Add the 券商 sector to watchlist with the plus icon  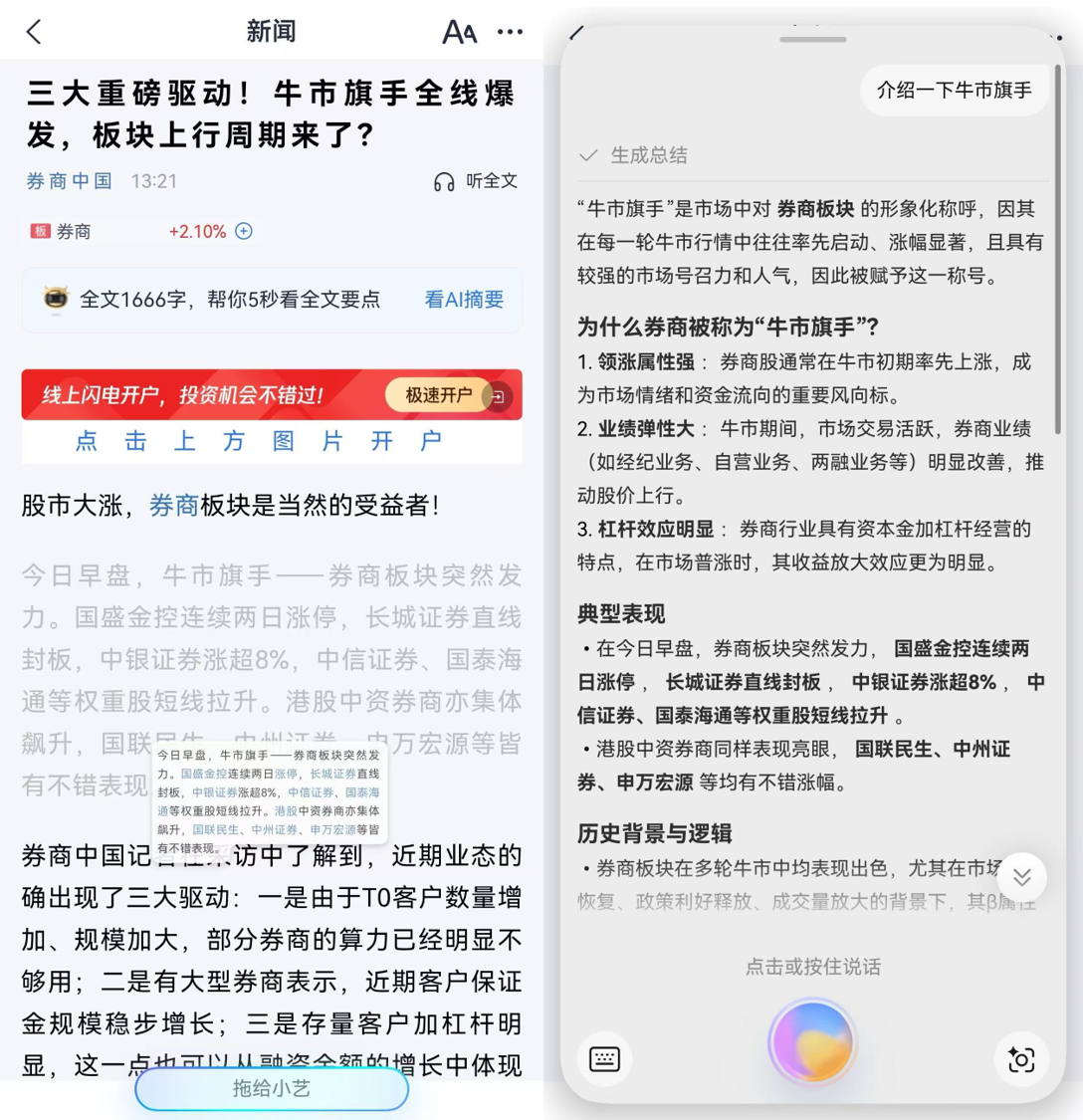pos(244,231)
